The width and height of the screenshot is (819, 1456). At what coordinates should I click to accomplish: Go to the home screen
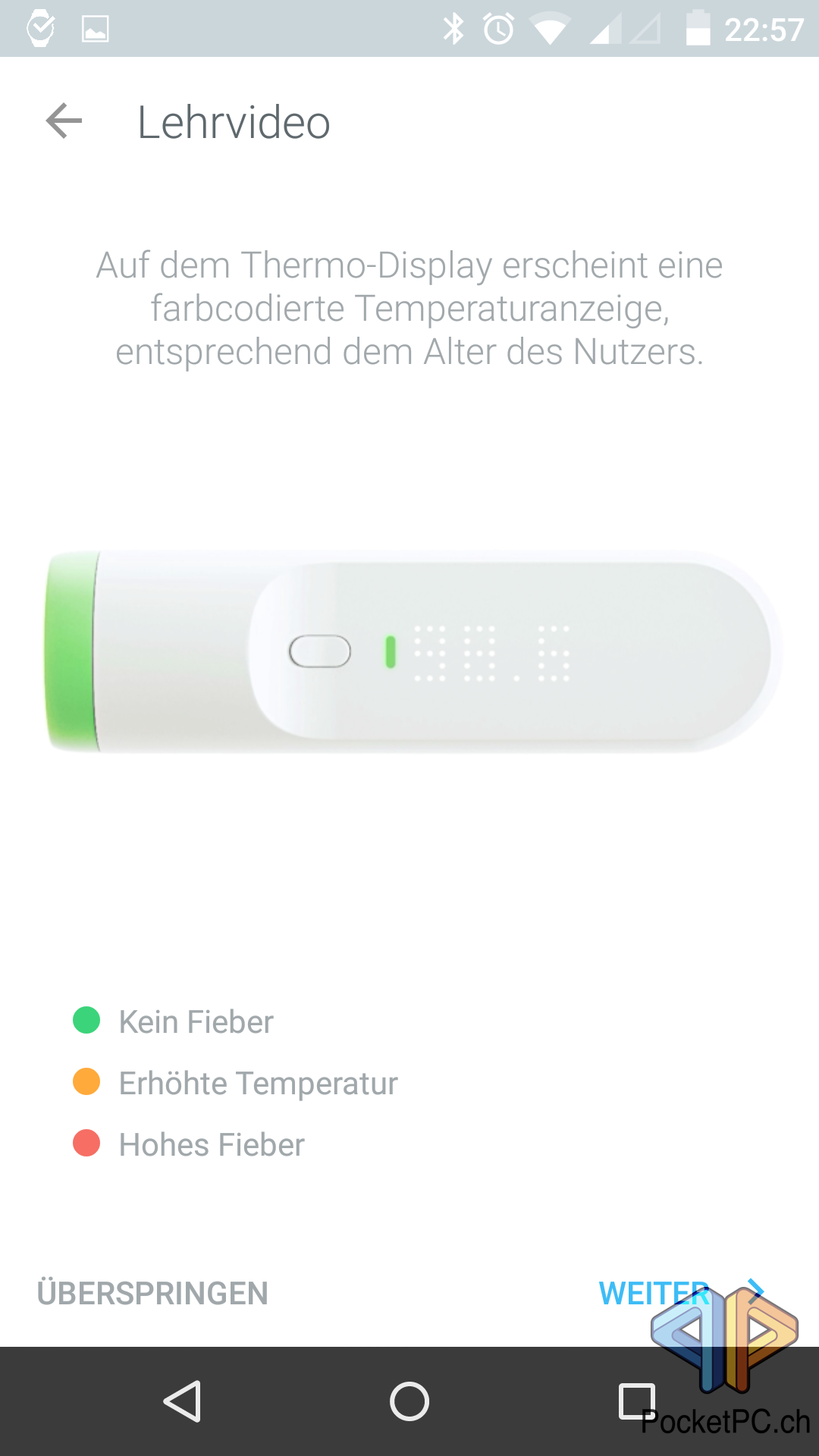tap(409, 1401)
